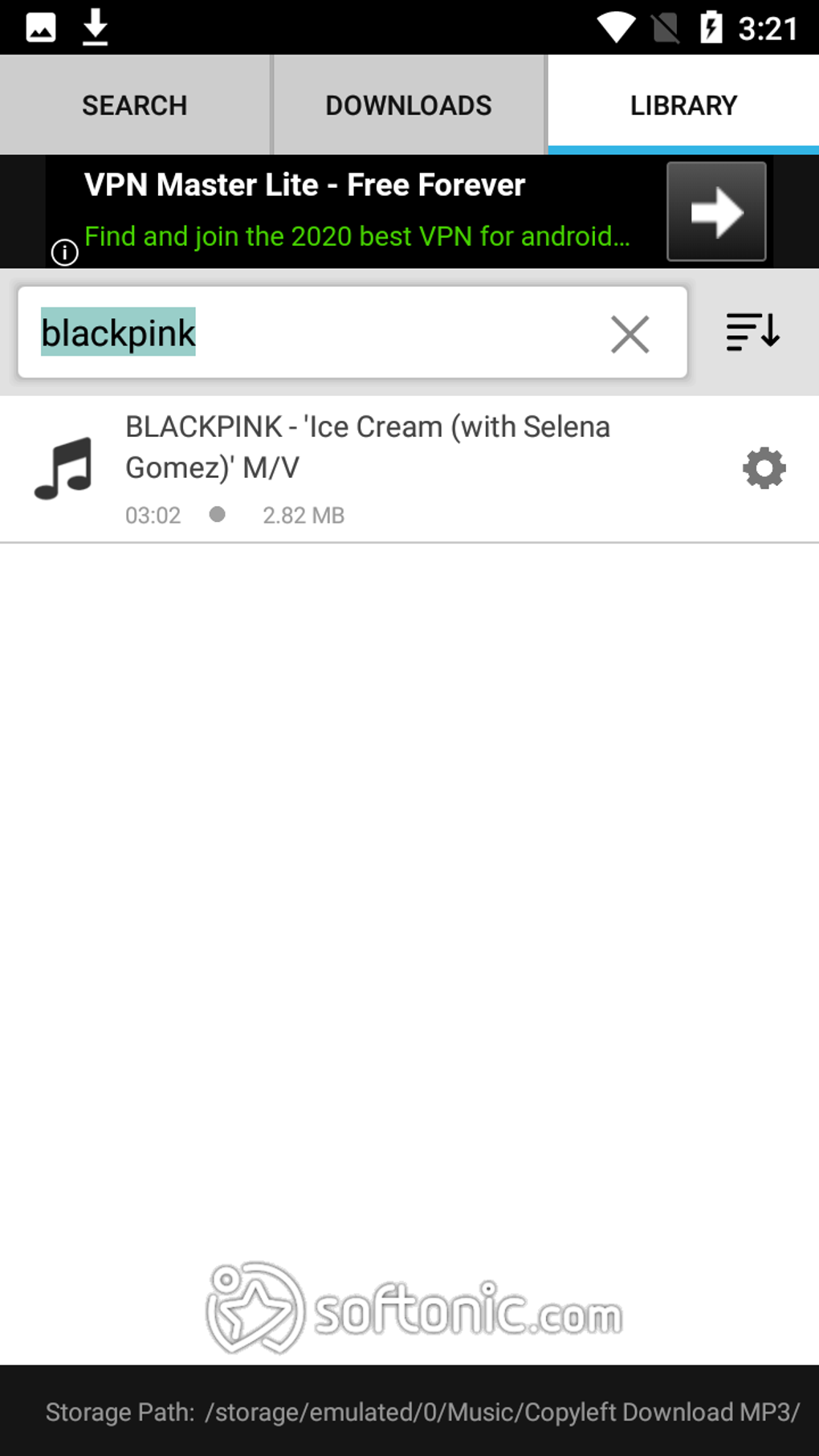
Task: Switch to the Downloads tab
Action: click(409, 104)
